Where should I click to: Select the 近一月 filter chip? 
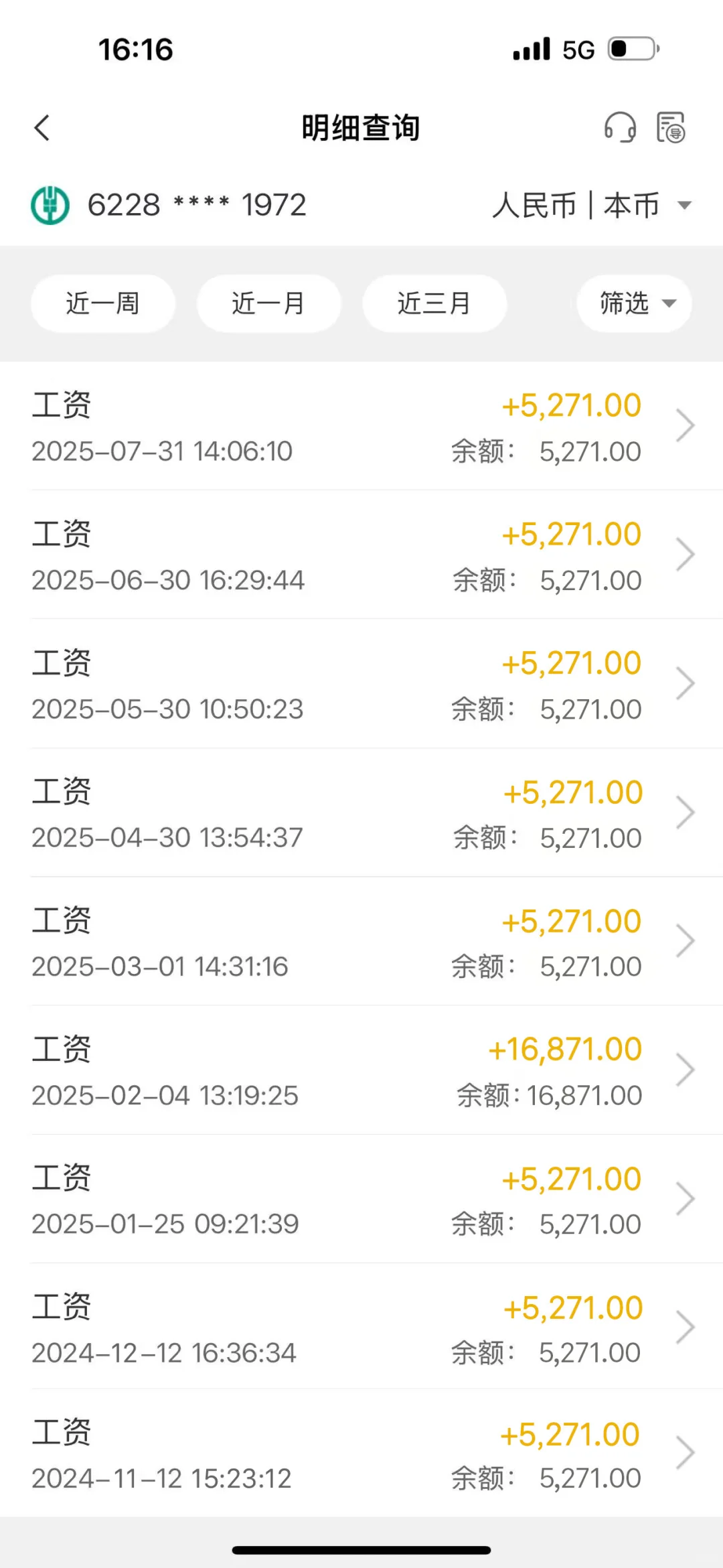click(x=268, y=303)
